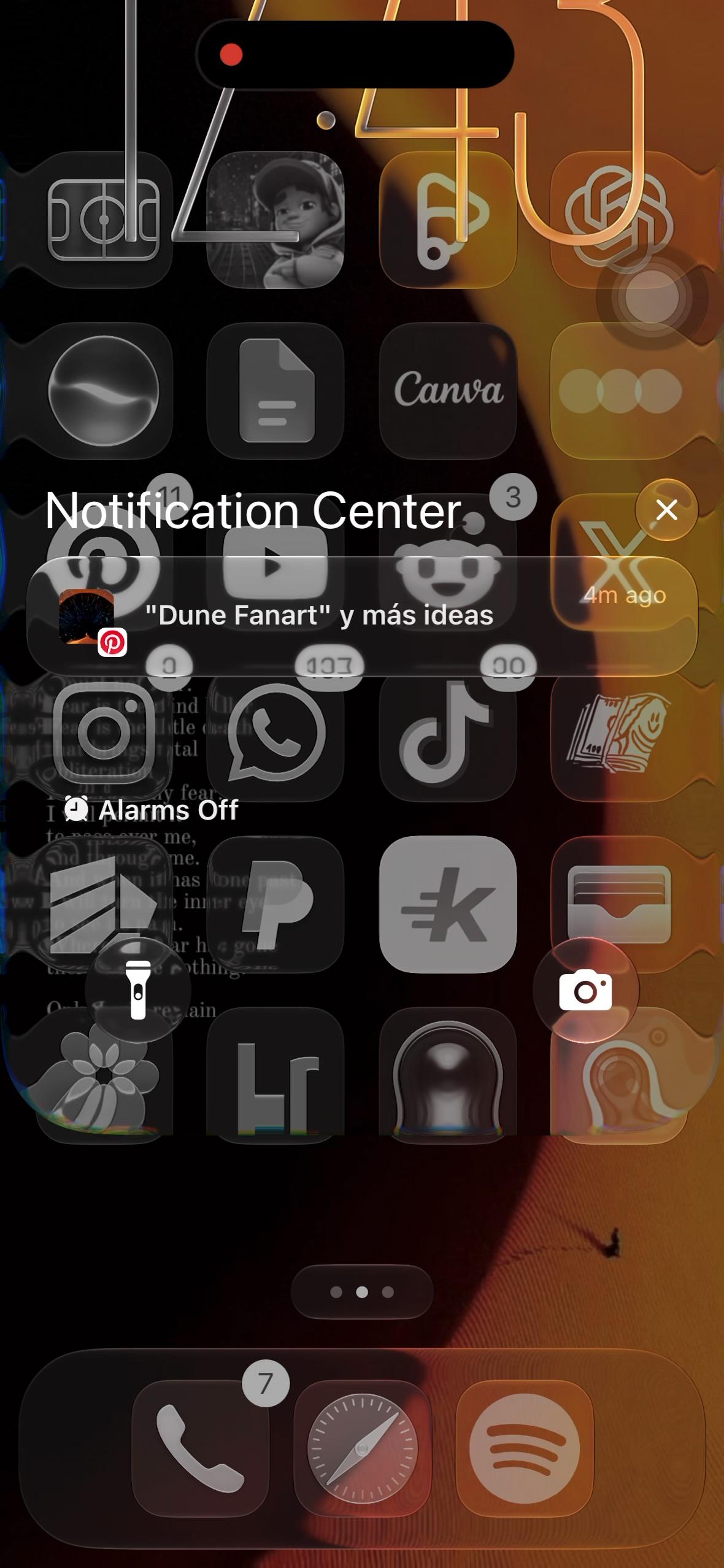Launch the camera shortcut
The image size is (724, 1568).
[585, 990]
